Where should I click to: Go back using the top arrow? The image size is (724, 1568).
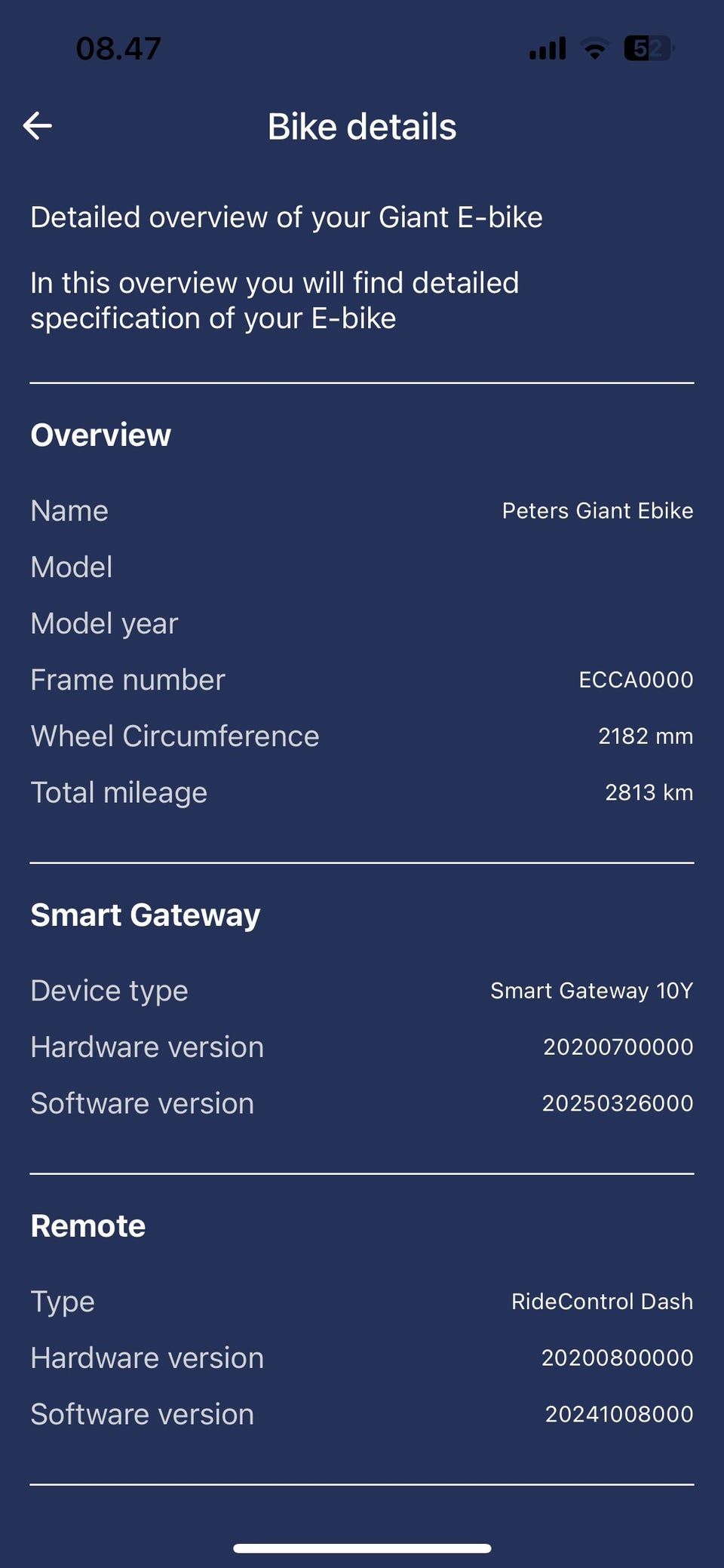point(38,126)
